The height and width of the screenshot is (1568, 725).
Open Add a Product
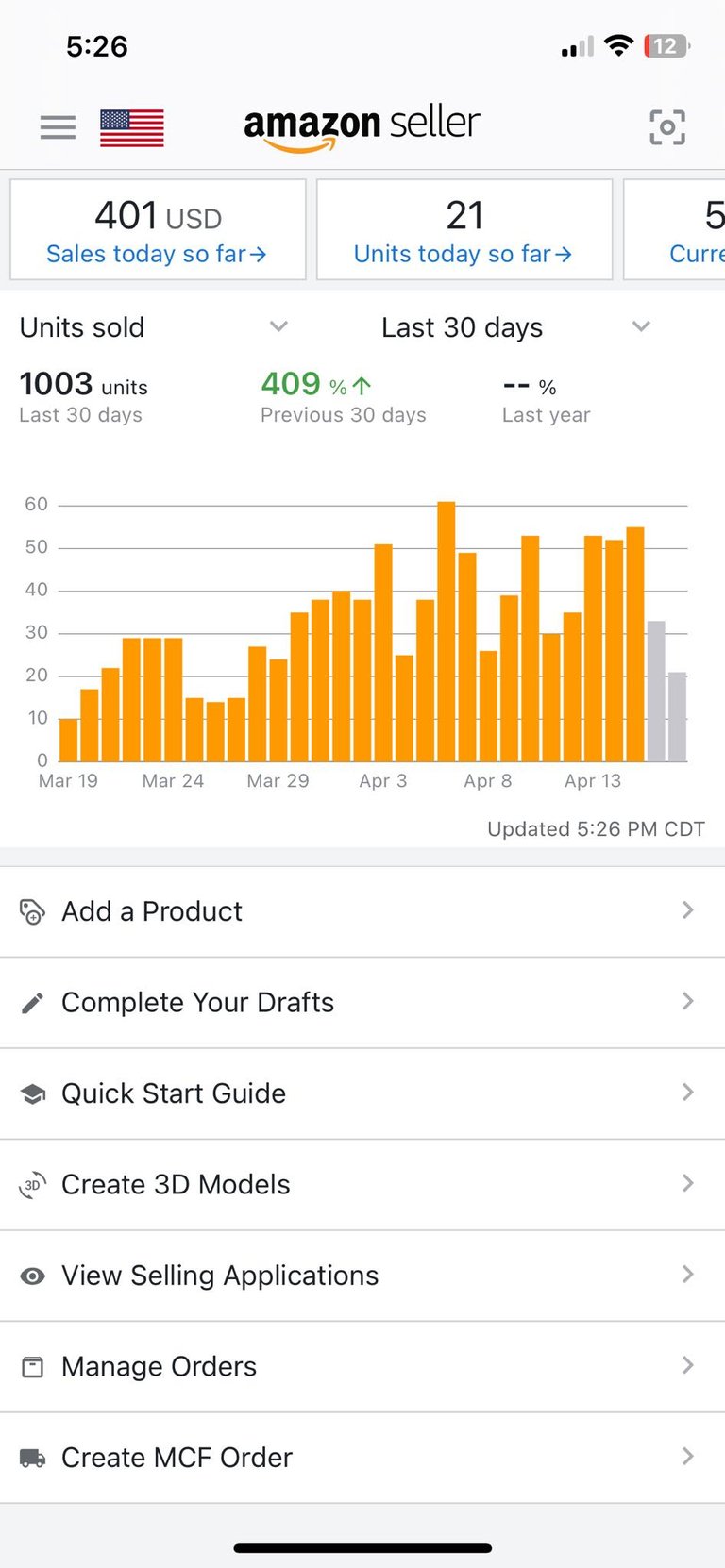(x=362, y=911)
